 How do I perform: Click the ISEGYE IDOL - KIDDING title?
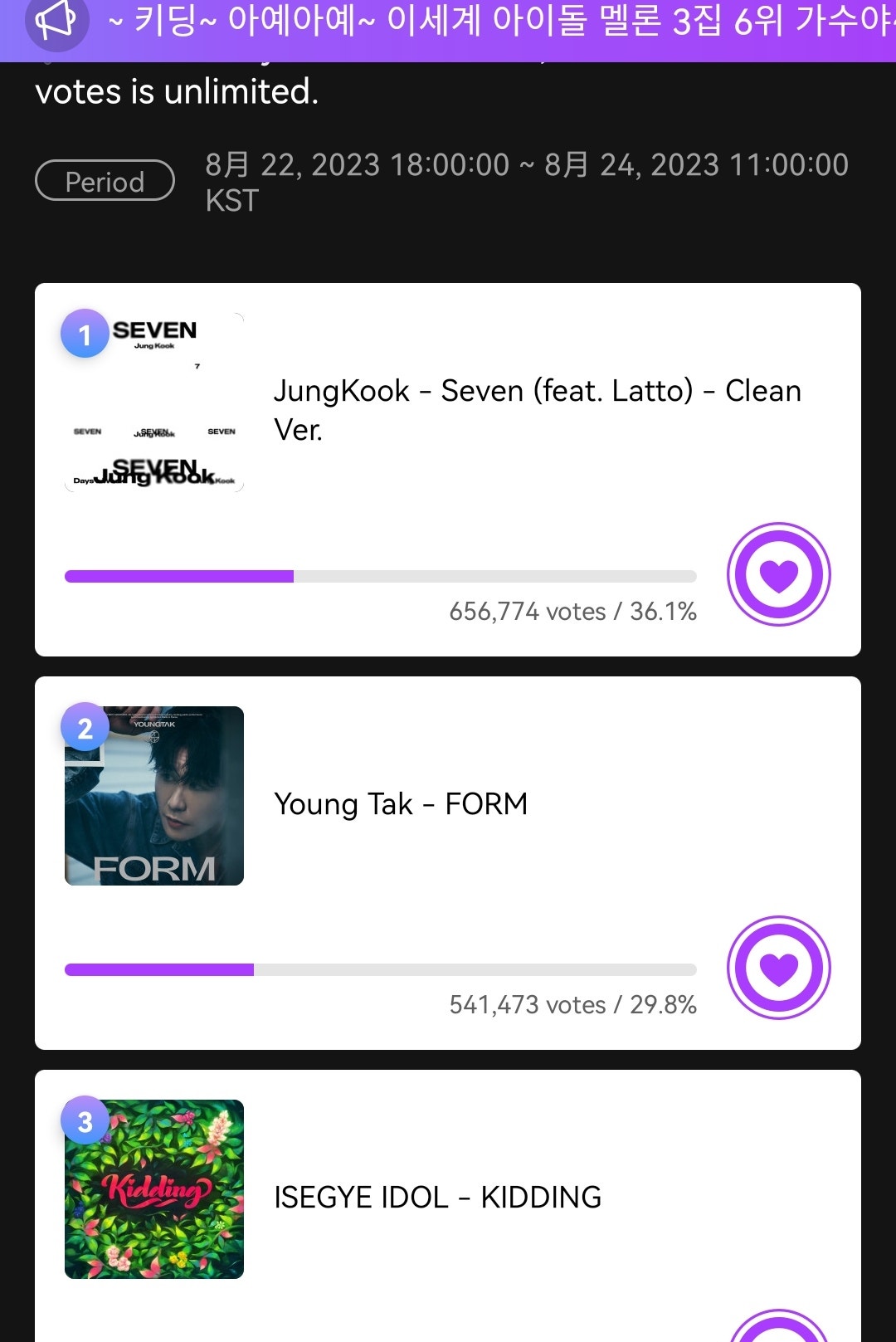tap(437, 1197)
